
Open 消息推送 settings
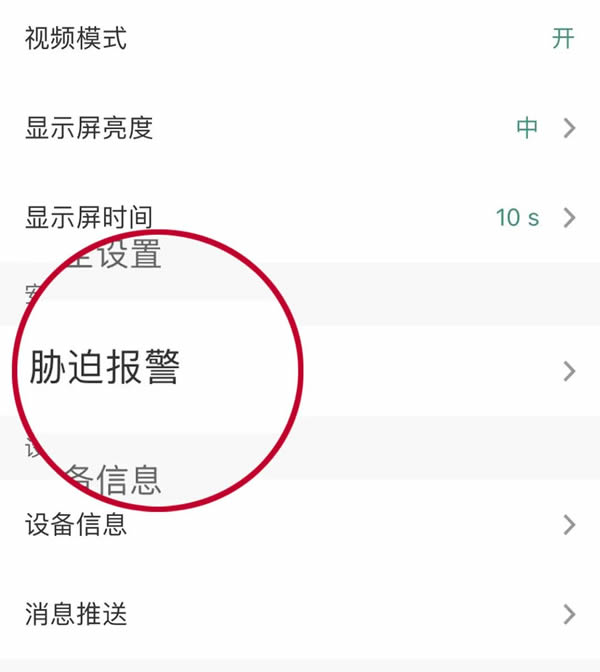[300, 613]
